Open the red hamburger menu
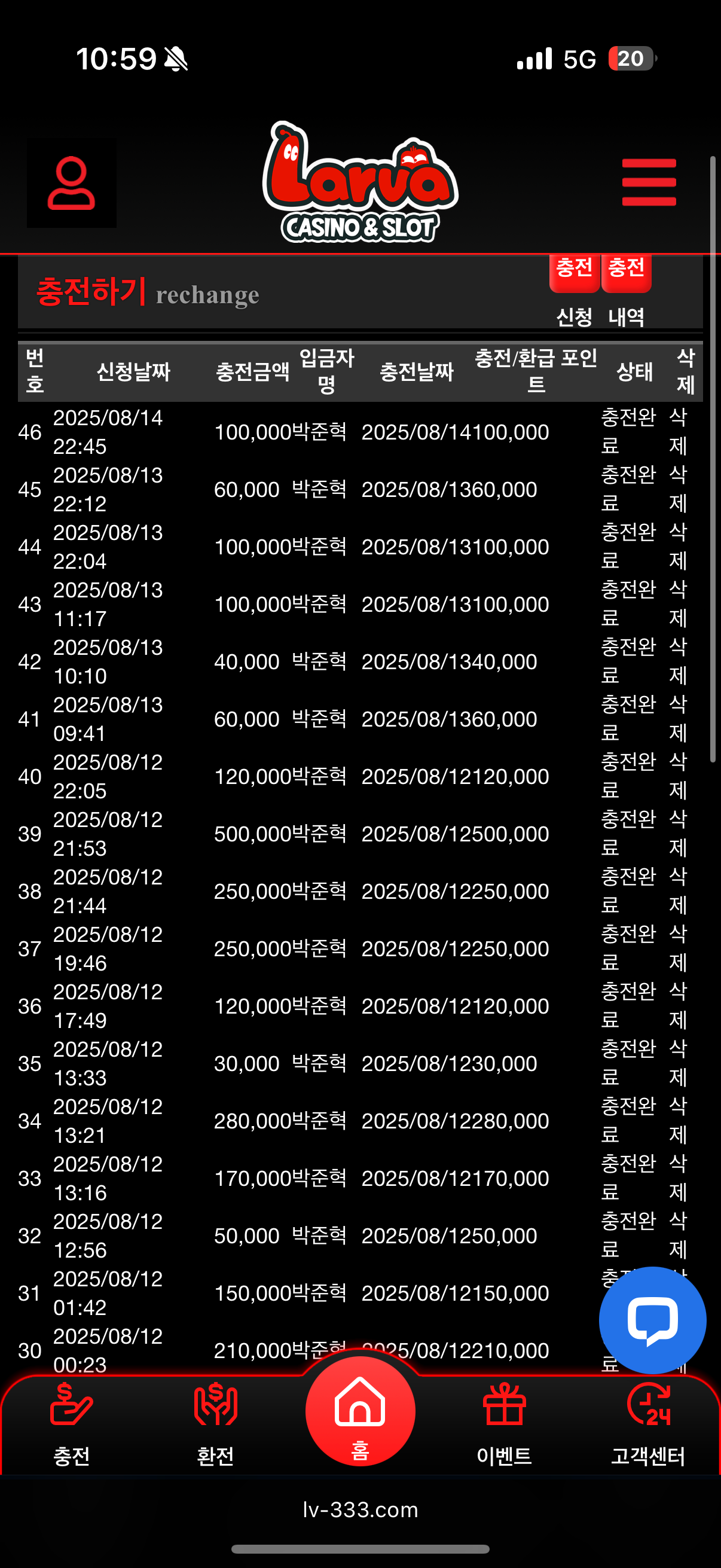Image resolution: width=721 pixels, height=1568 pixels. coord(649,182)
